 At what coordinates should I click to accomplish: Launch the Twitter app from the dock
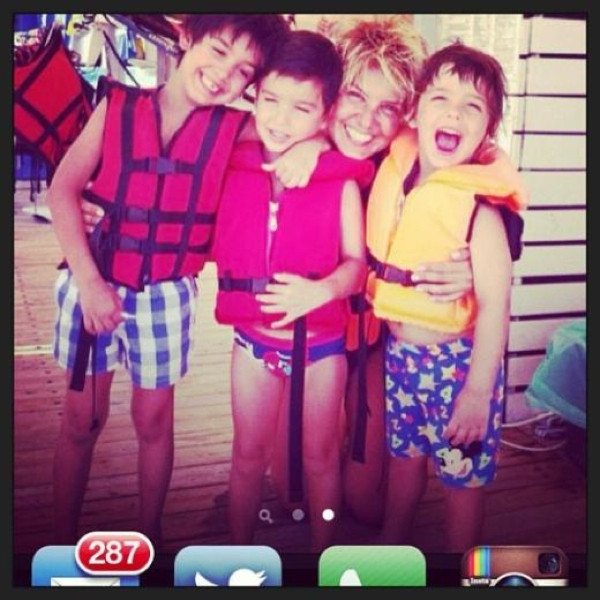[228, 570]
